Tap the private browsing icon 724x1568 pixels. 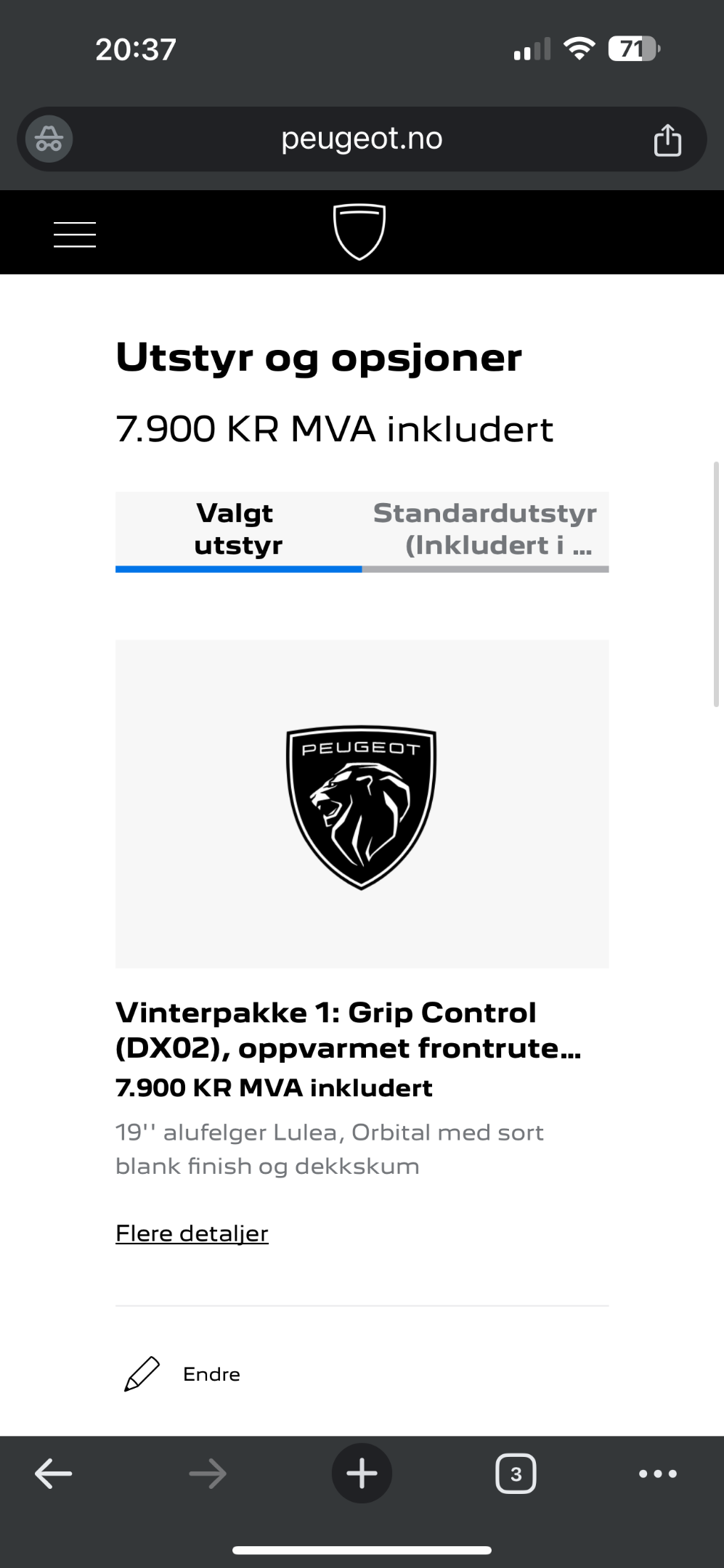[49, 139]
